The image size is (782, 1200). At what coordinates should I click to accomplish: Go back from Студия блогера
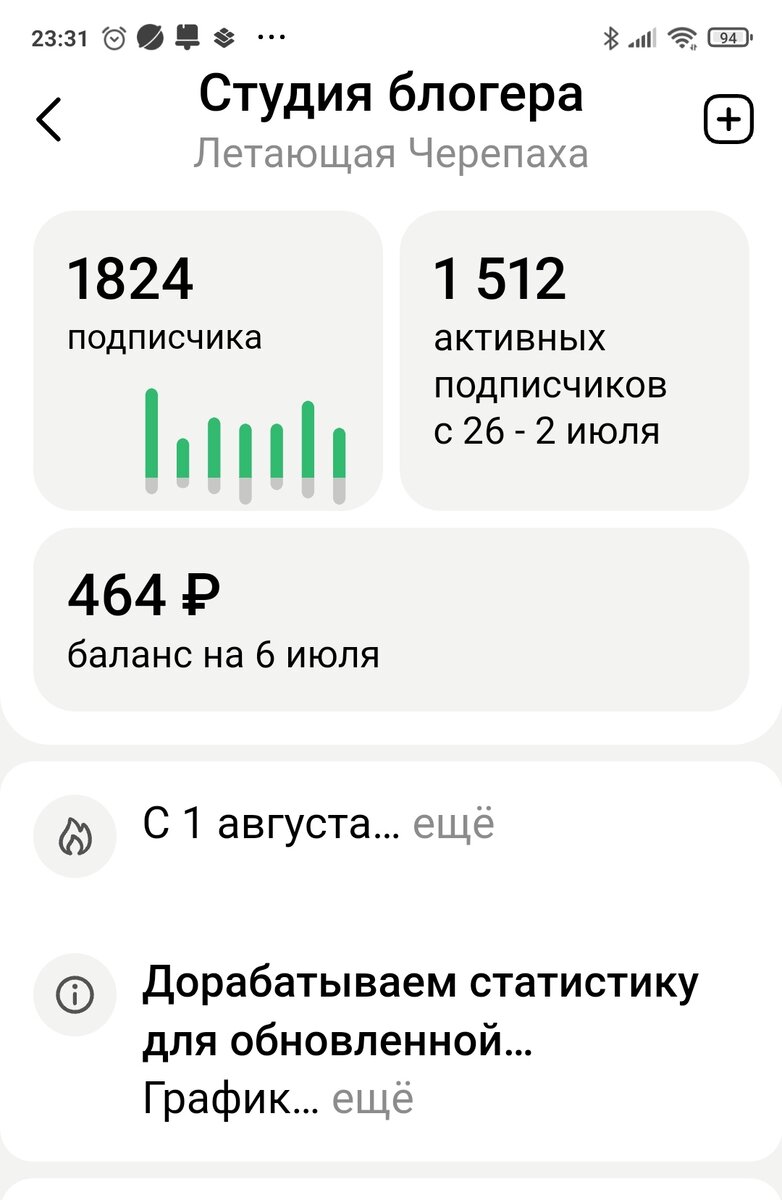[x=49, y=120]
